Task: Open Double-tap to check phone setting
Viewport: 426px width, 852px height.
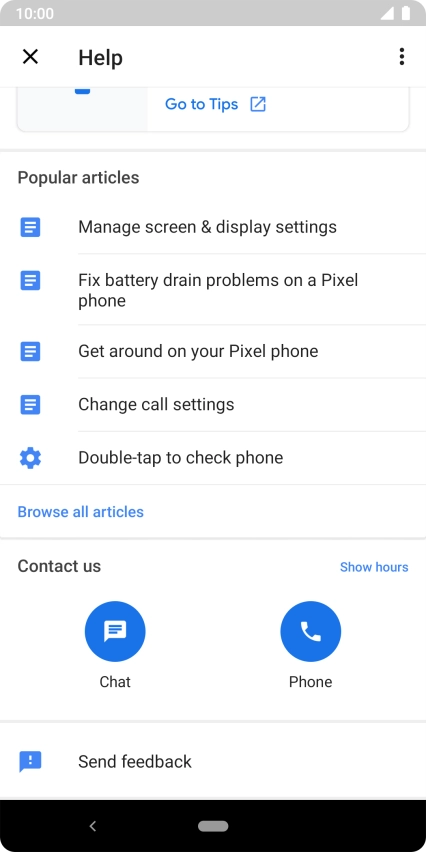Action: pyautogui.click(x=213, y=458)
